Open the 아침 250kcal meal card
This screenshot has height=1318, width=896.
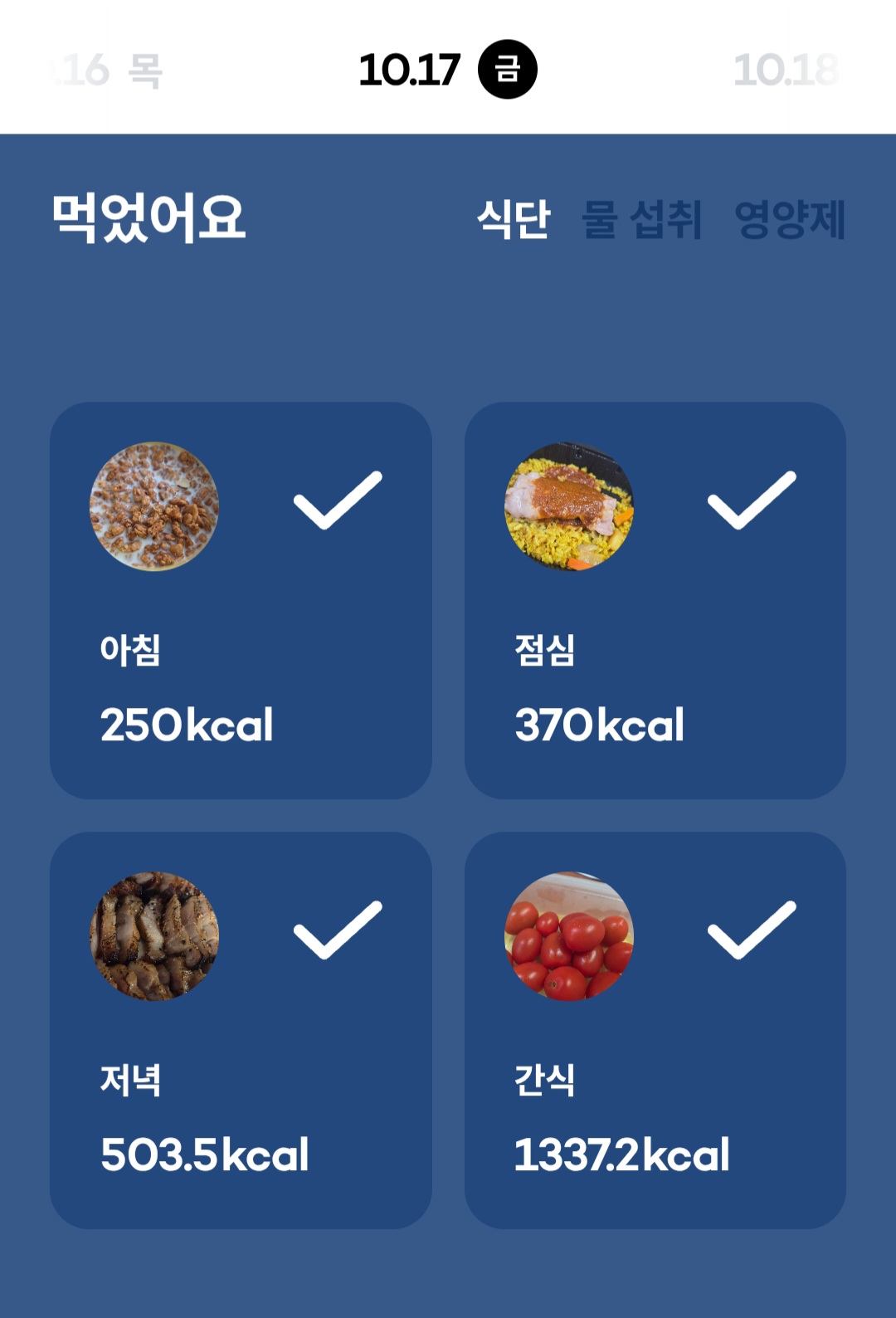[x=241, y=601]
